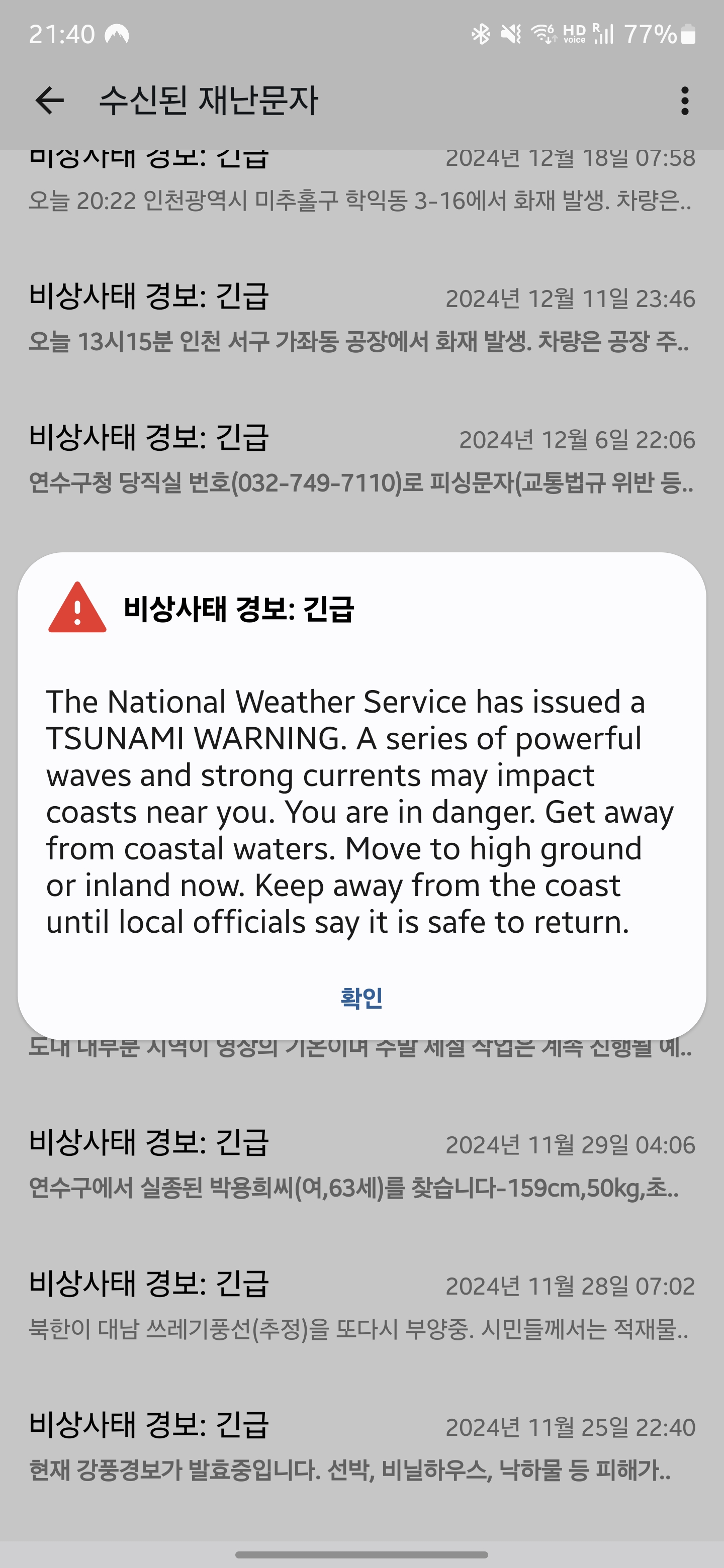Confirm the tsunami warning dialog with 확인
Image resolution: width=724 pixels, height=1568 pixels.
pyautogui.click(x=361, y=998)
